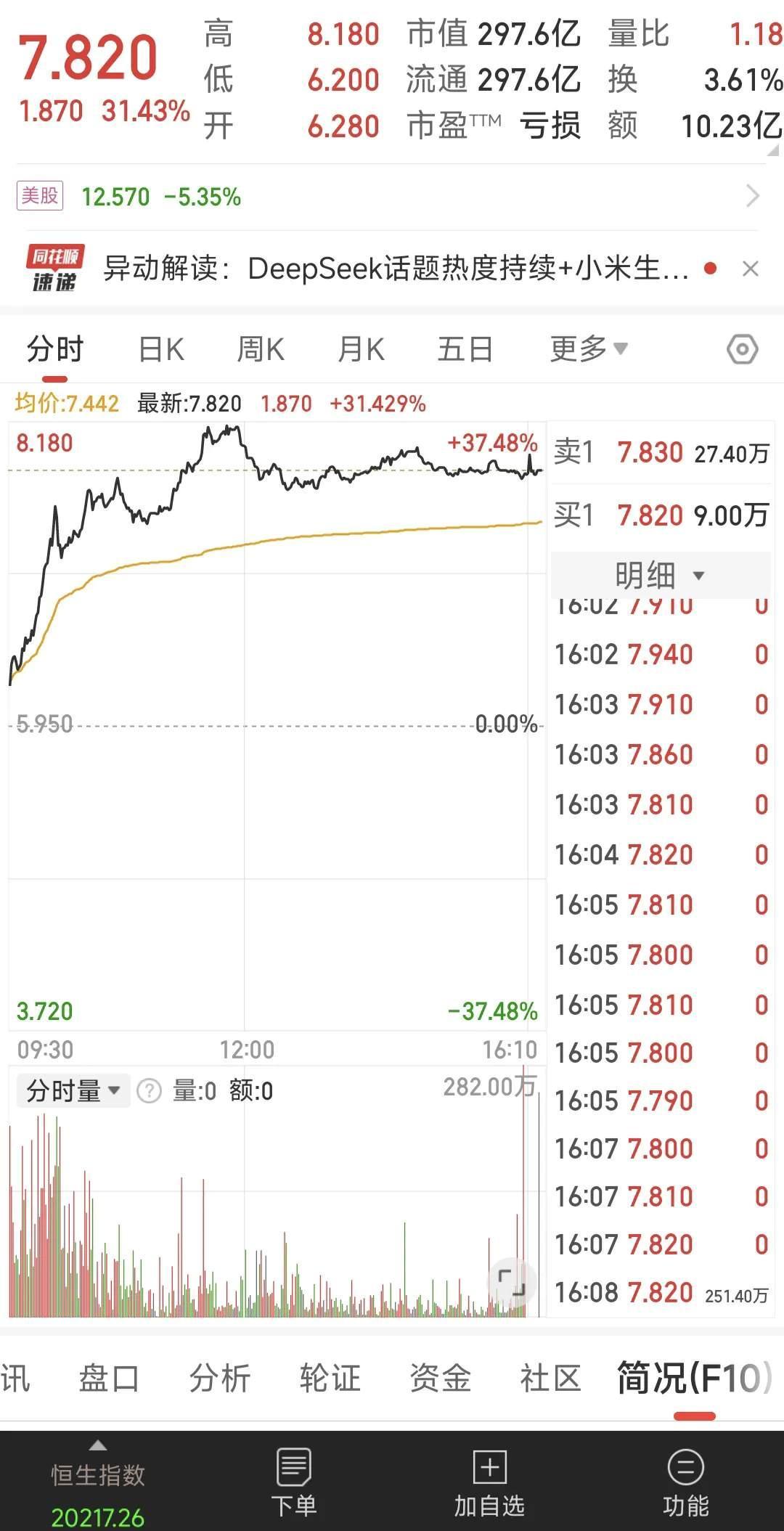Screen dimensions: 784x1531
Task: Switch to the 日K daily chart tab
Action: point(163,349)
